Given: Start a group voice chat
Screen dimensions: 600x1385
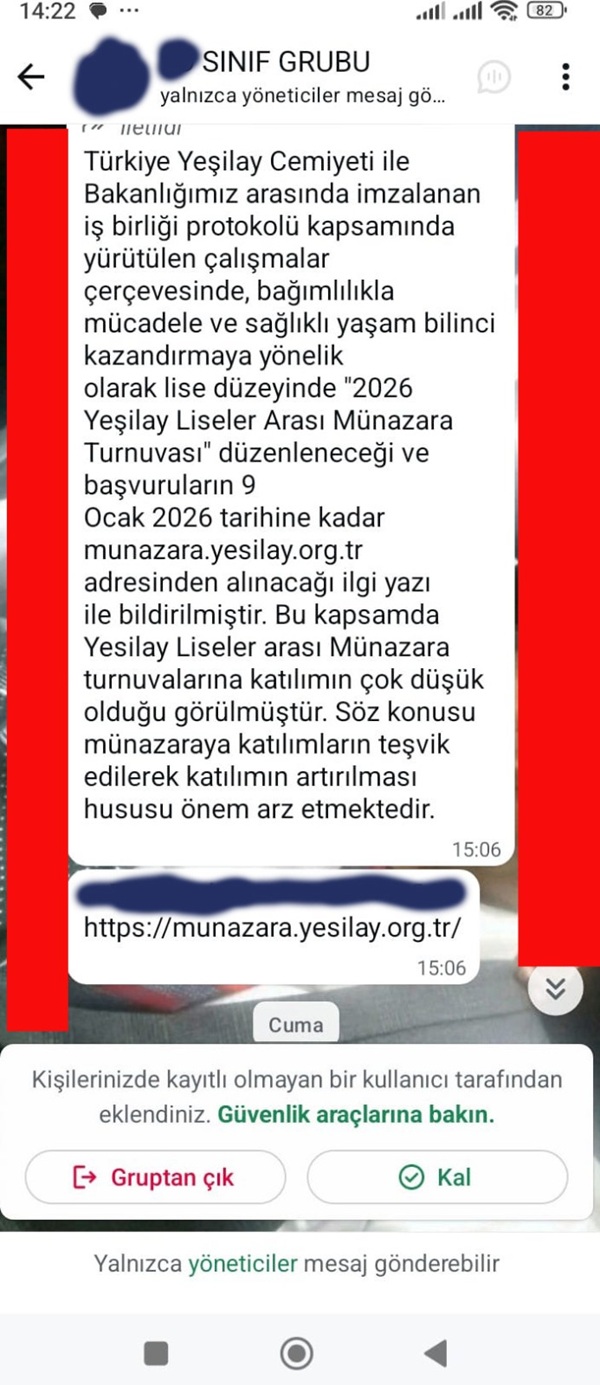Looking at the screenshot, I should click(x=494, y=77).
